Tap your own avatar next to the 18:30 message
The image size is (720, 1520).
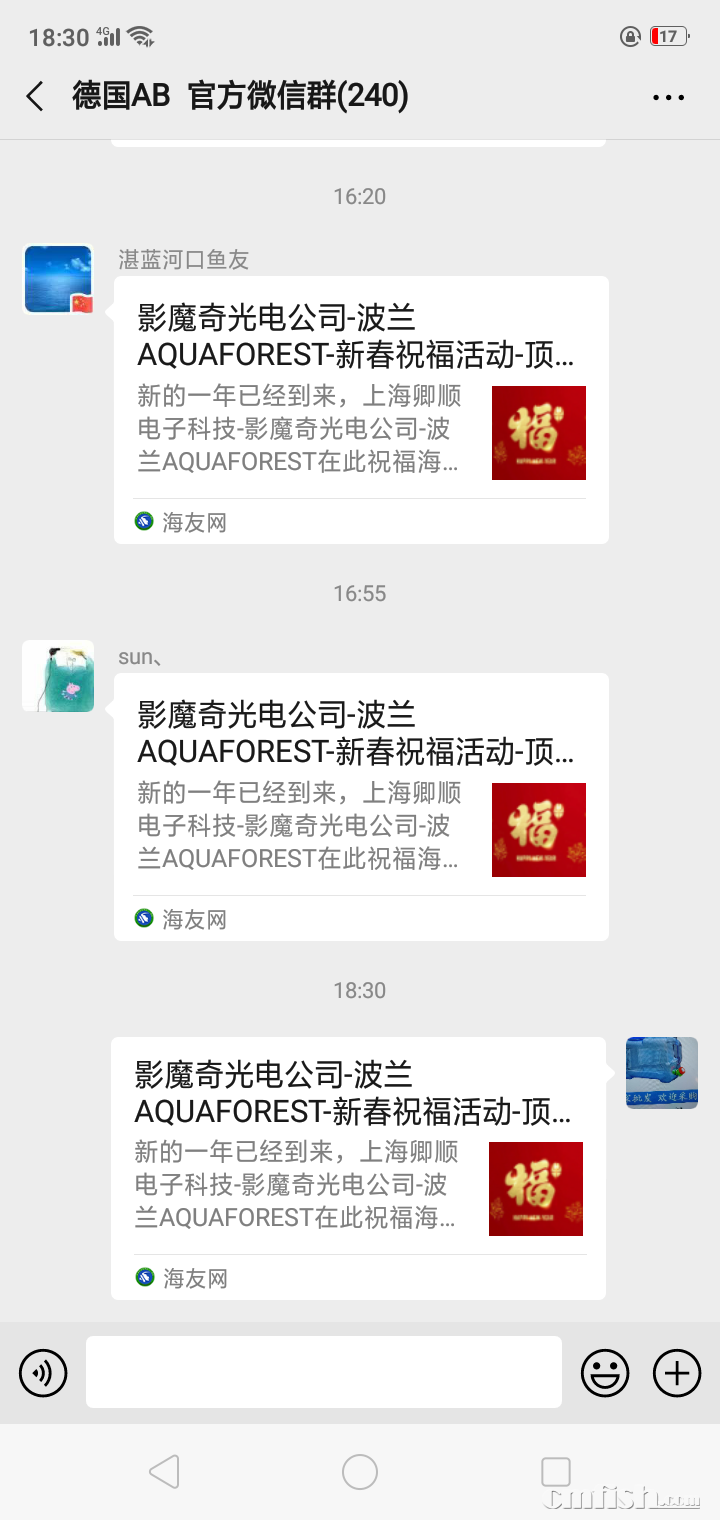[662, 1072]
